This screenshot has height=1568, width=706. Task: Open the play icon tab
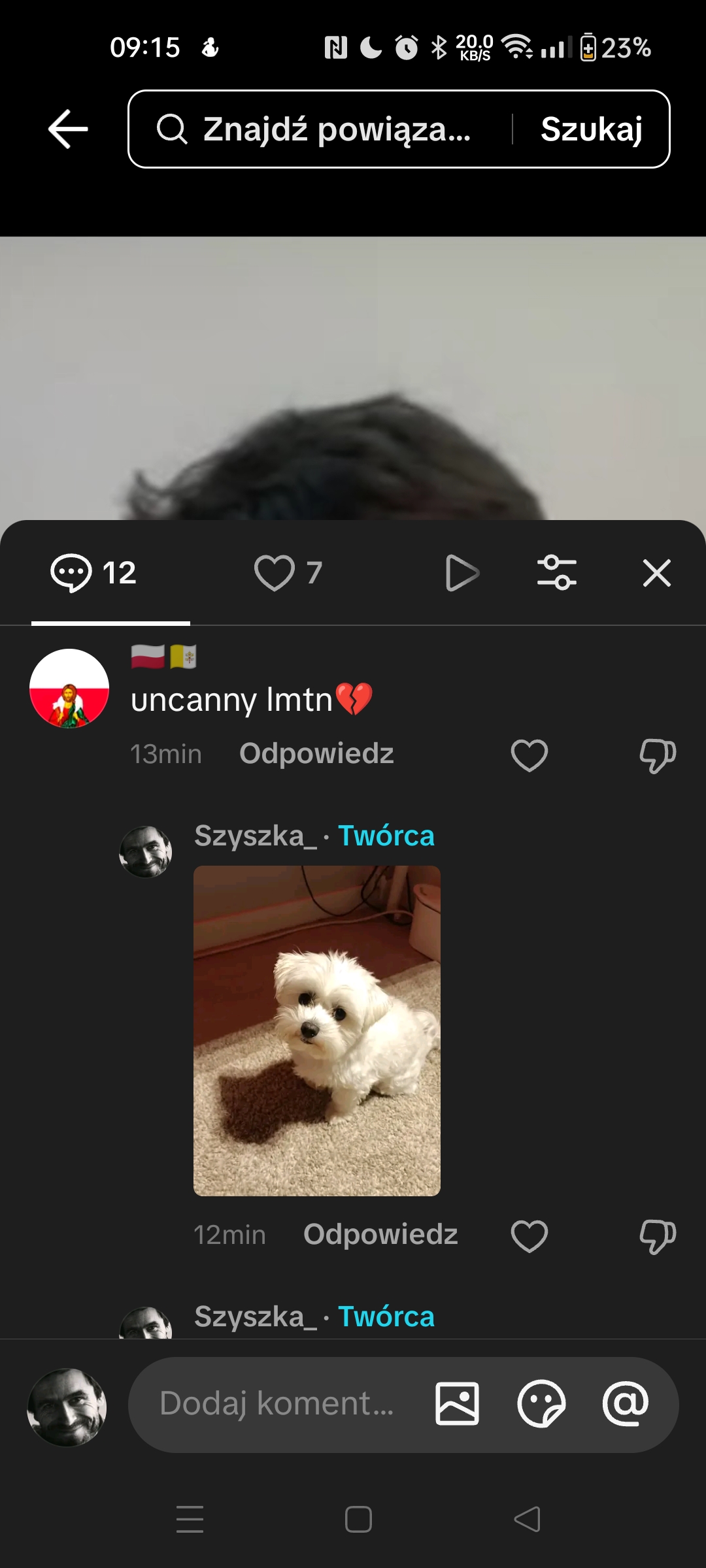pyautogui.click(x=462, y=573)
